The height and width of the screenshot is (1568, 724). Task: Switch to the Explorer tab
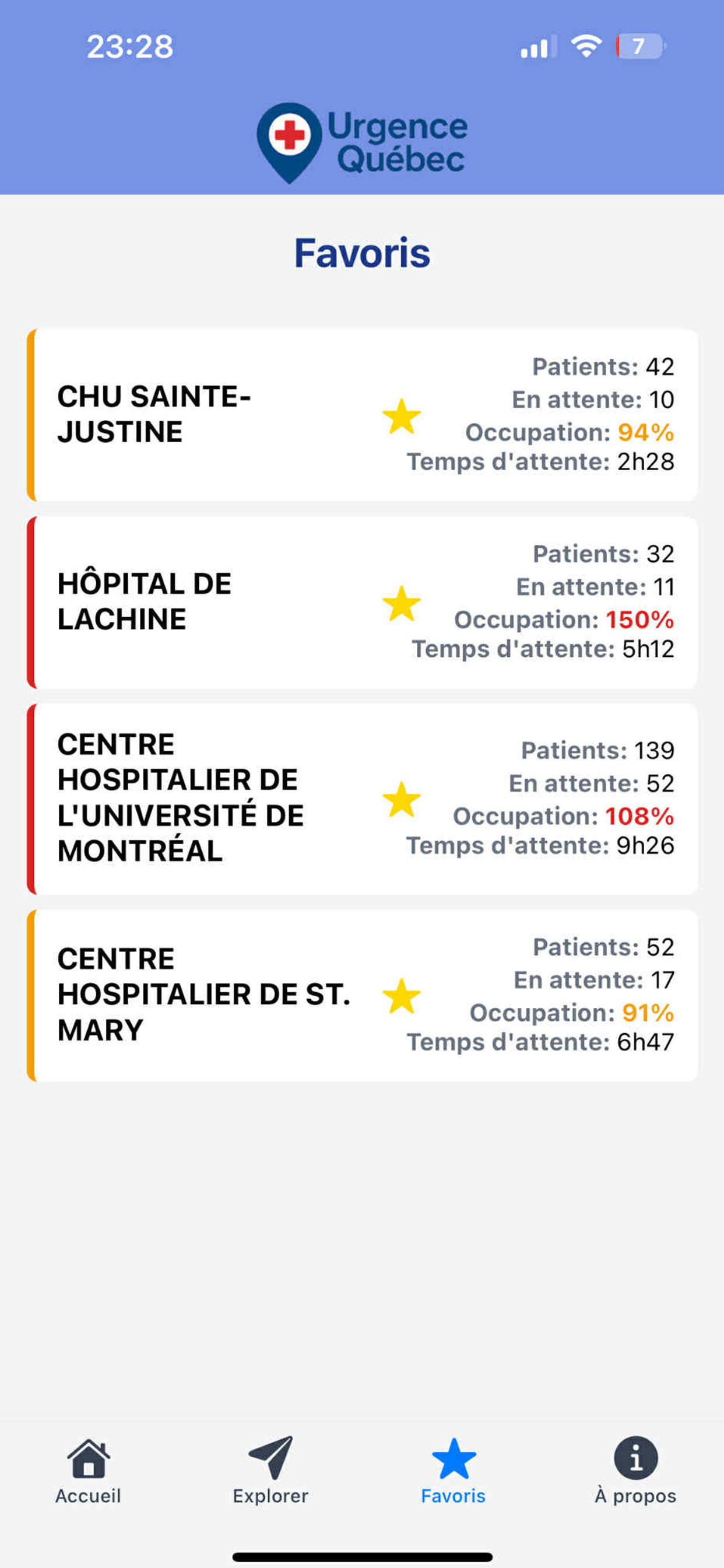pos(270,1471)
